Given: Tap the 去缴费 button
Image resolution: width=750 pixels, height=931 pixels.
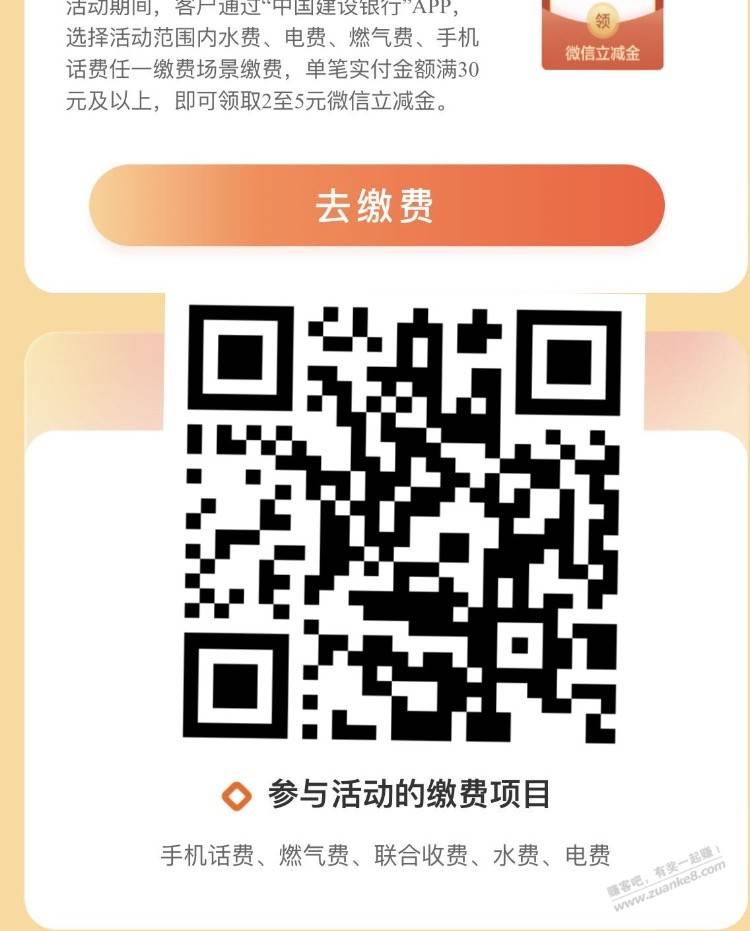Looking at the screenshot, I should click(376, 206).
